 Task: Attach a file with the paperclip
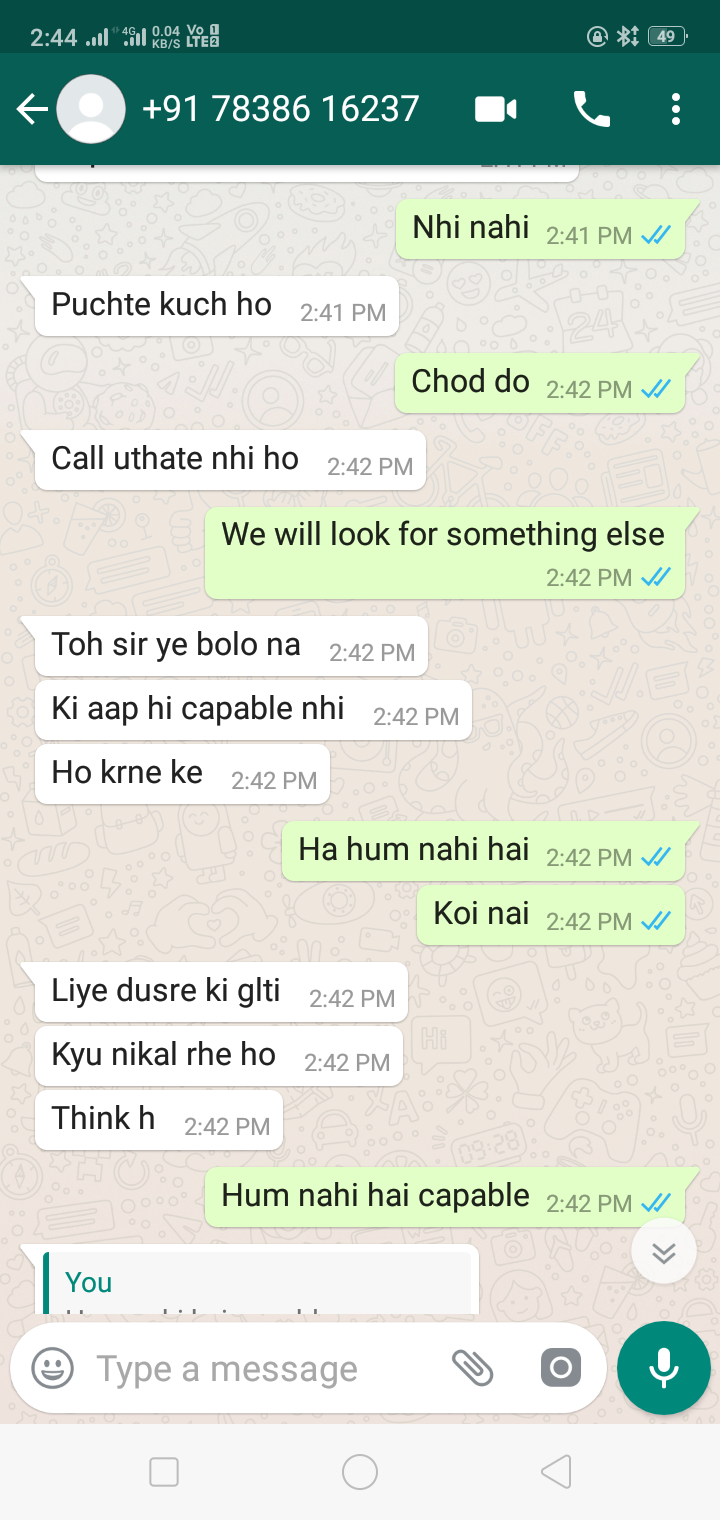pos(472,1368)
